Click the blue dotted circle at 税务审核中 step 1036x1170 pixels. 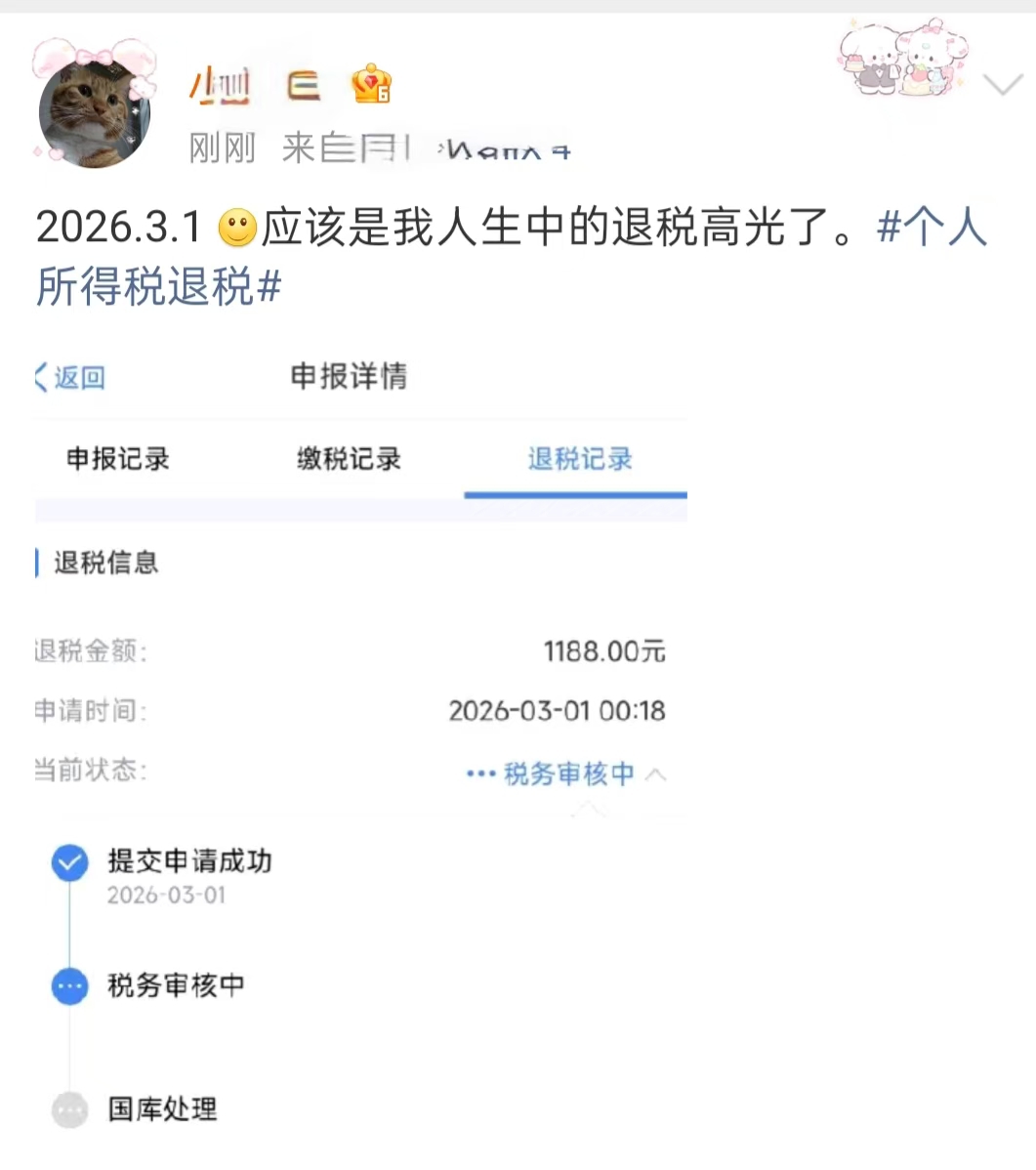pyautogui.click(x=68, y=986)
